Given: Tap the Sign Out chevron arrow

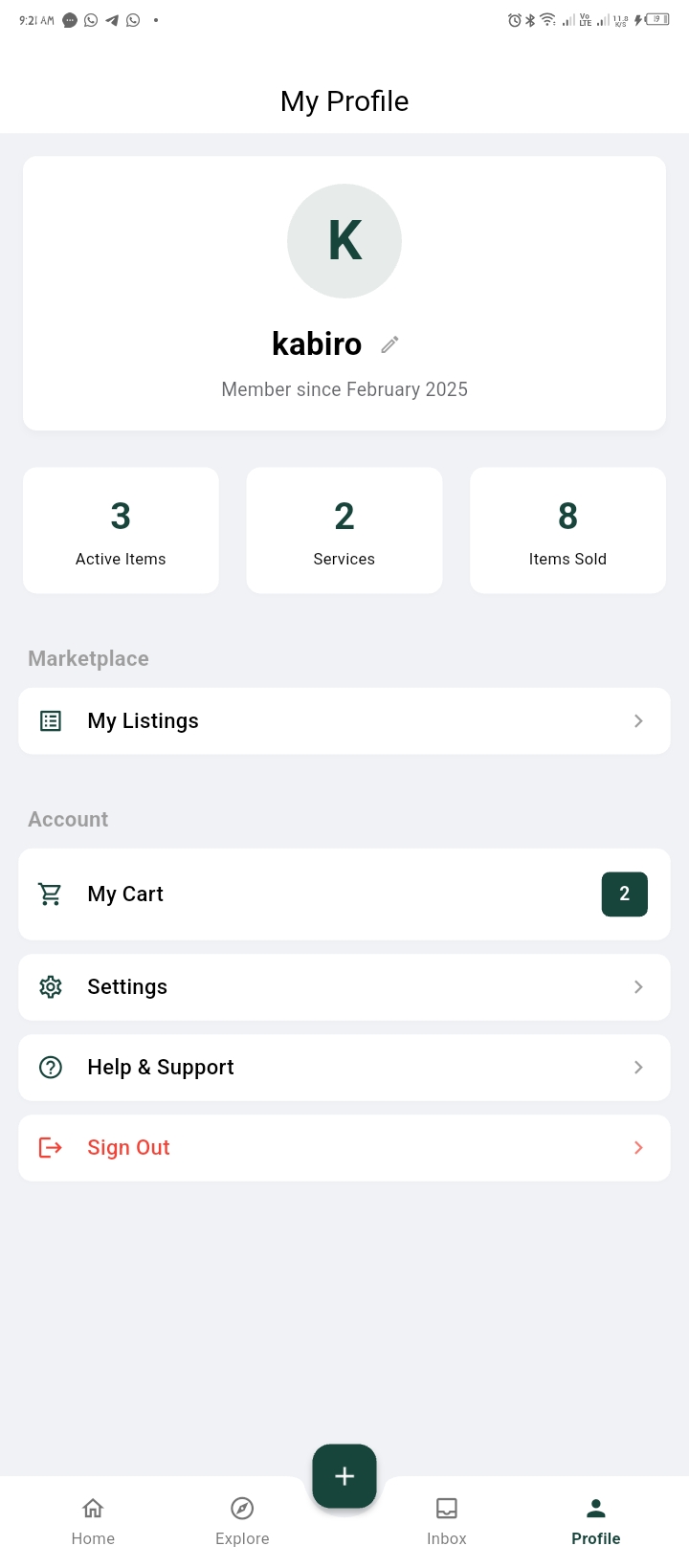Looking at the screenshot, I should 638,1147.
